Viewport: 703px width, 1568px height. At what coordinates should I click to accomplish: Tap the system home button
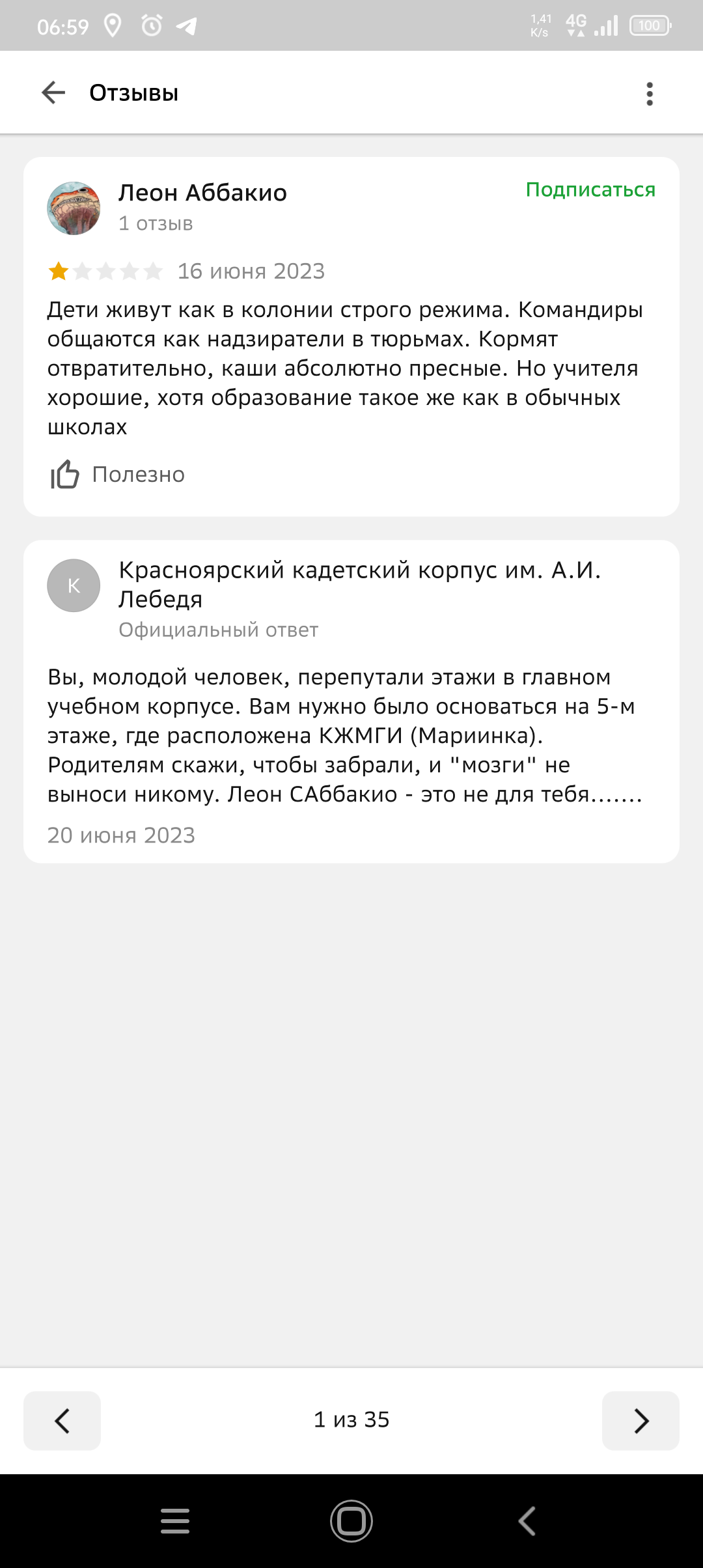(351, 1521)
